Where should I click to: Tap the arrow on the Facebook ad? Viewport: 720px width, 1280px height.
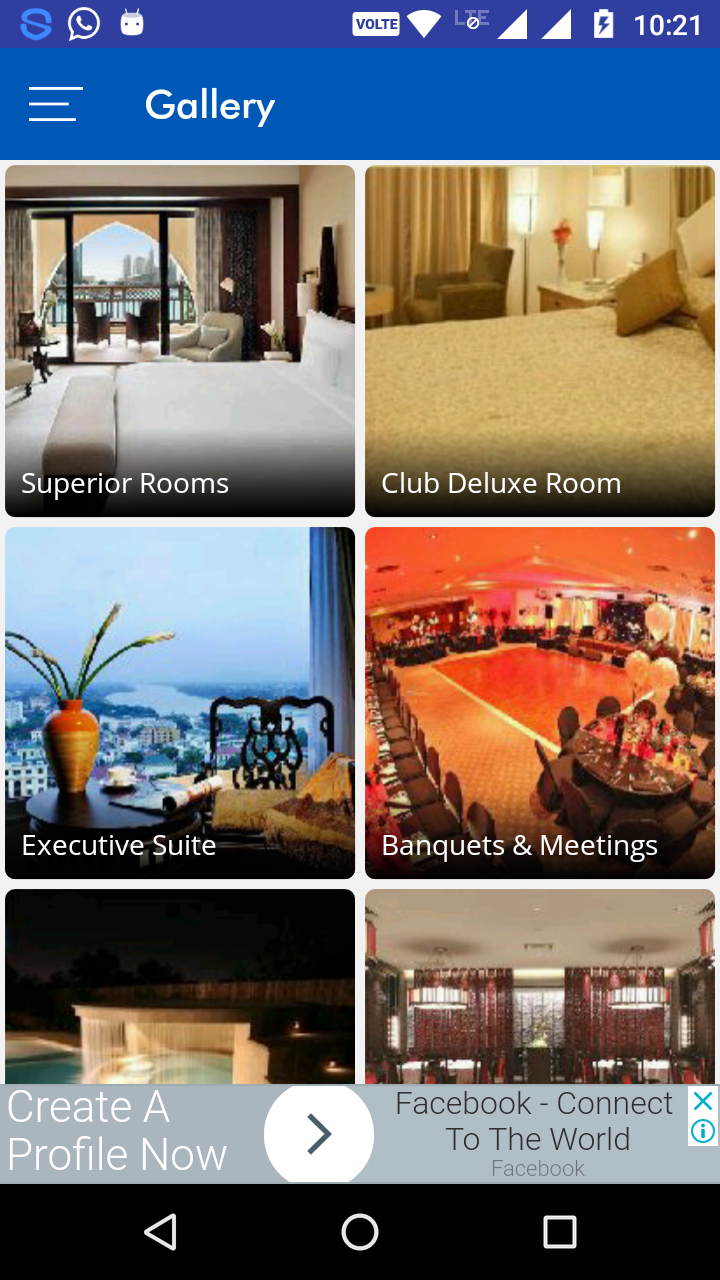[x=318, y=1133]
